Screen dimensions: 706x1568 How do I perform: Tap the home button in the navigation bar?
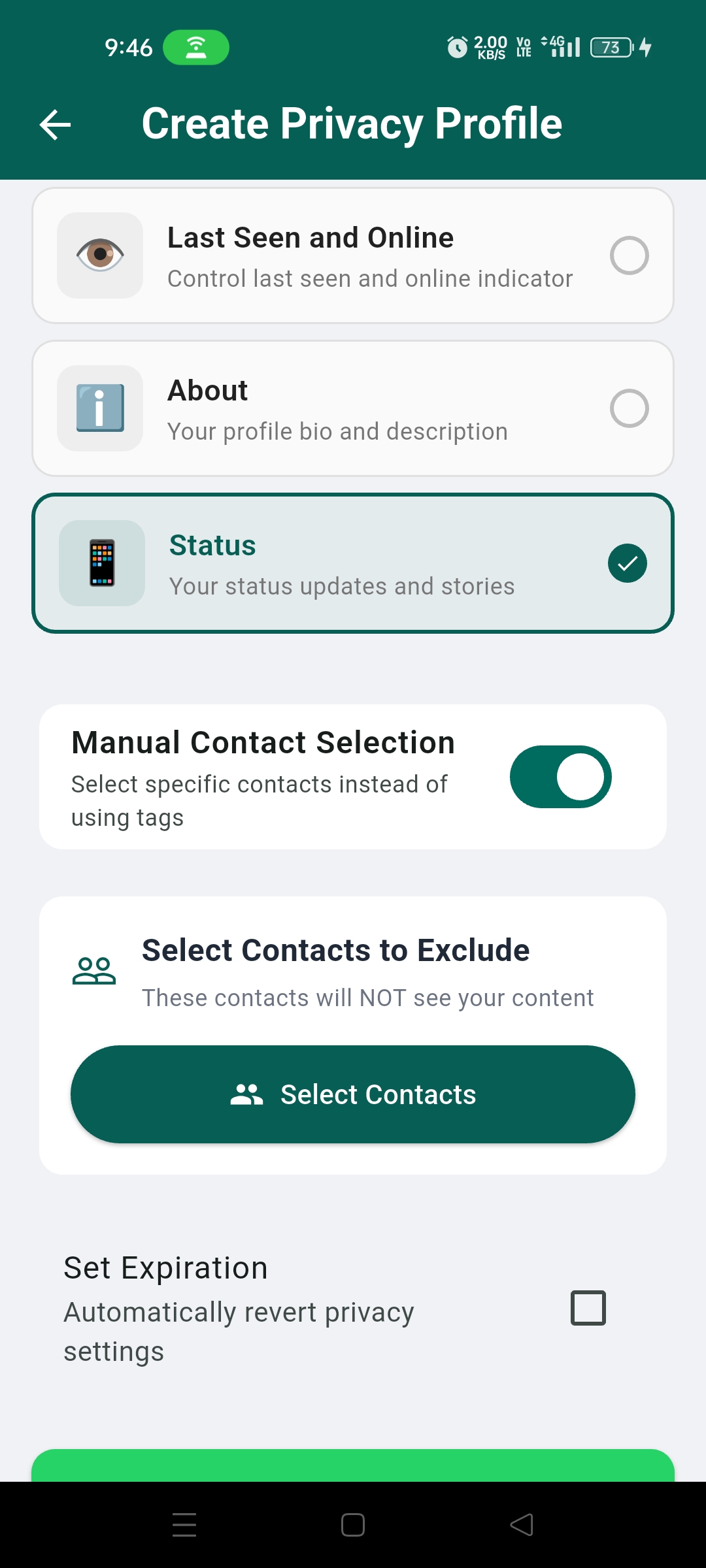coord(353,1524)
